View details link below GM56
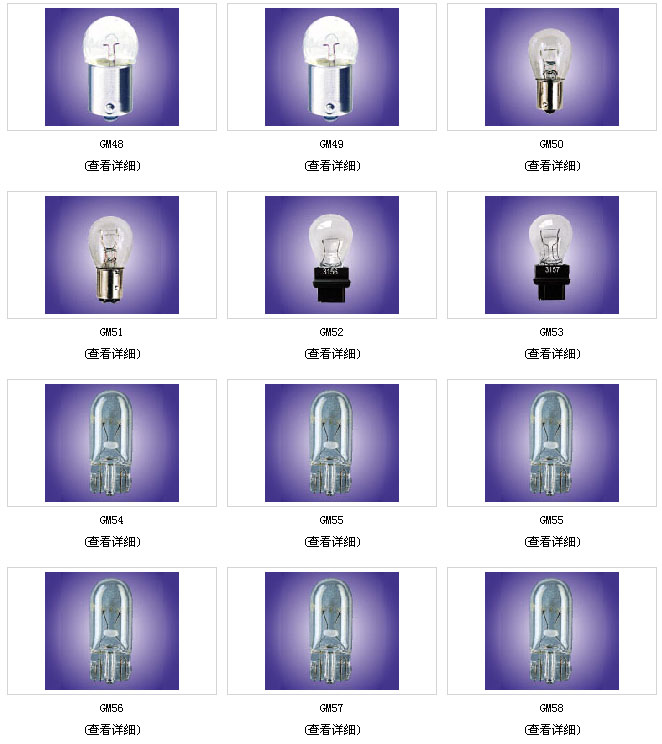This screenshot has height=744, width=662. [x=112, y=730]
